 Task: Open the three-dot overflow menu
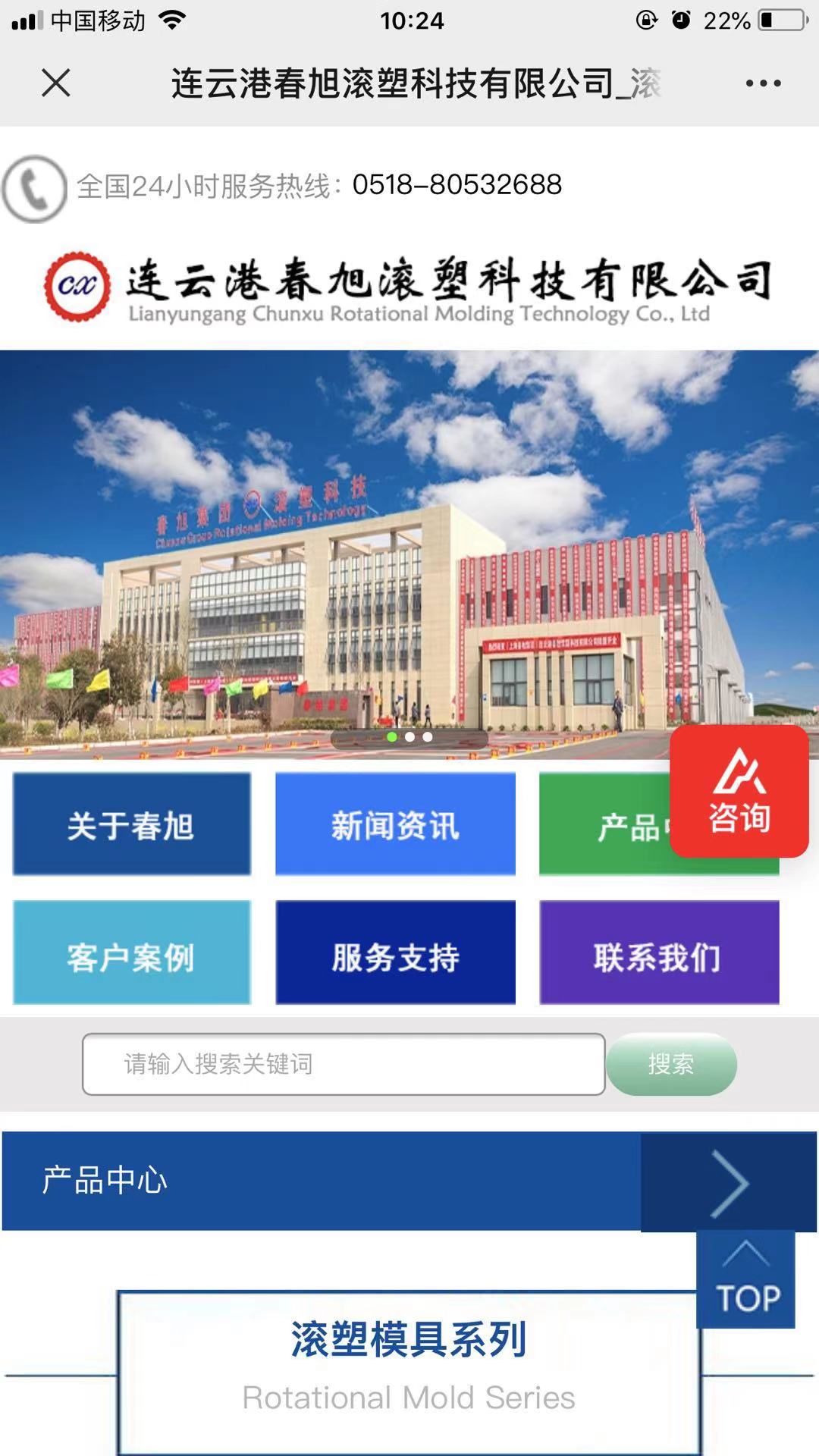coord(763,83)
